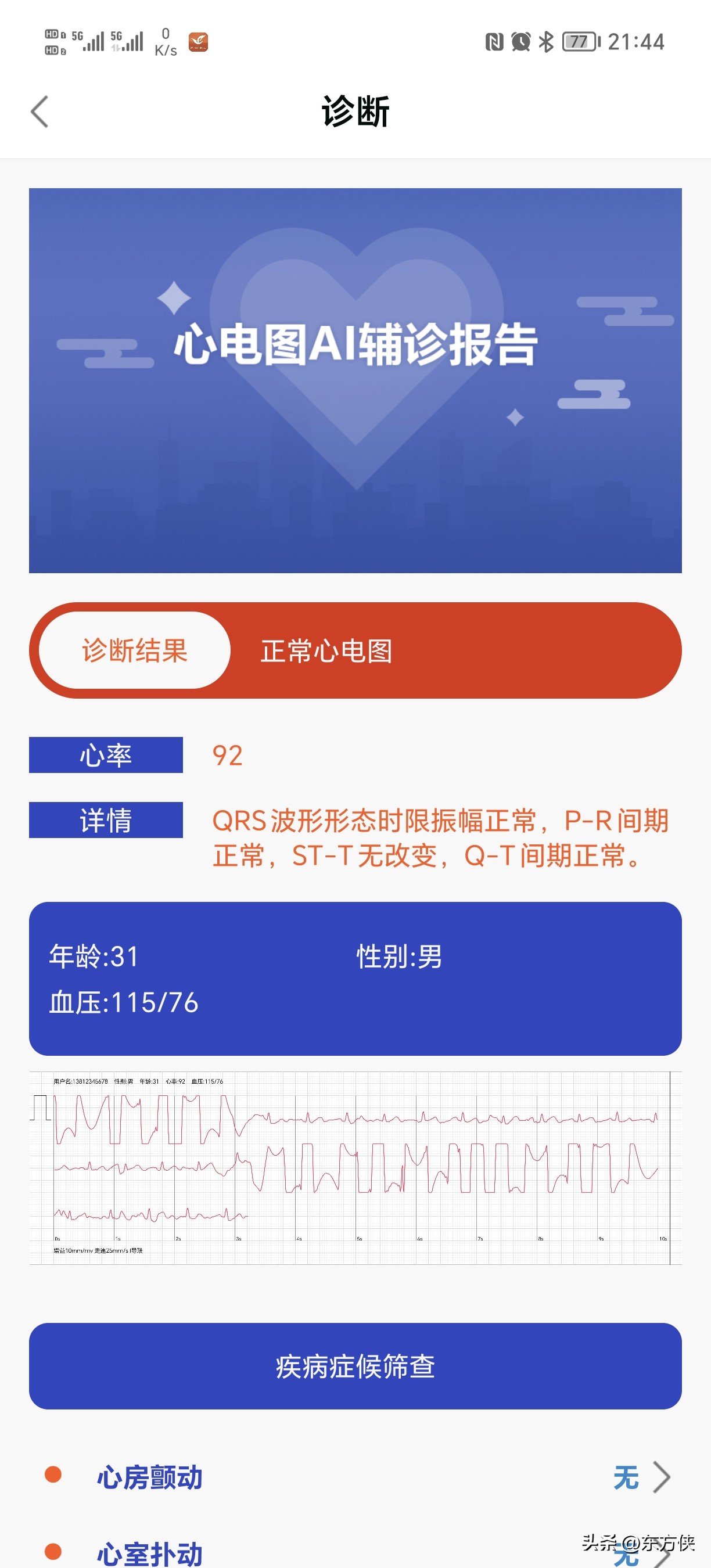The image size is (711, 1568).
Task: Tap the NFC icon in the status bar
Action: click(495, 41)
